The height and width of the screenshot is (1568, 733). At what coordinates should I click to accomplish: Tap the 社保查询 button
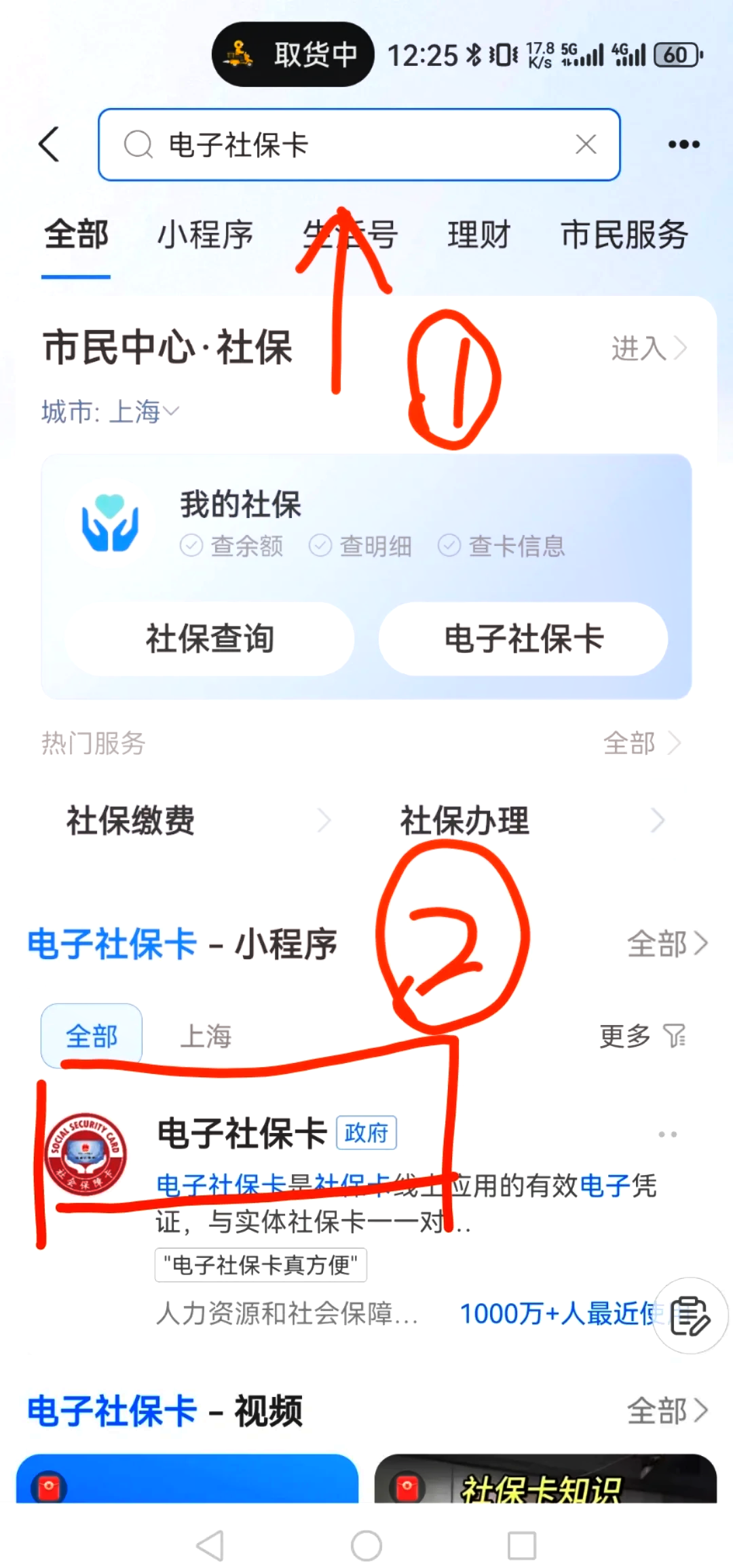[x=210, y=639]
